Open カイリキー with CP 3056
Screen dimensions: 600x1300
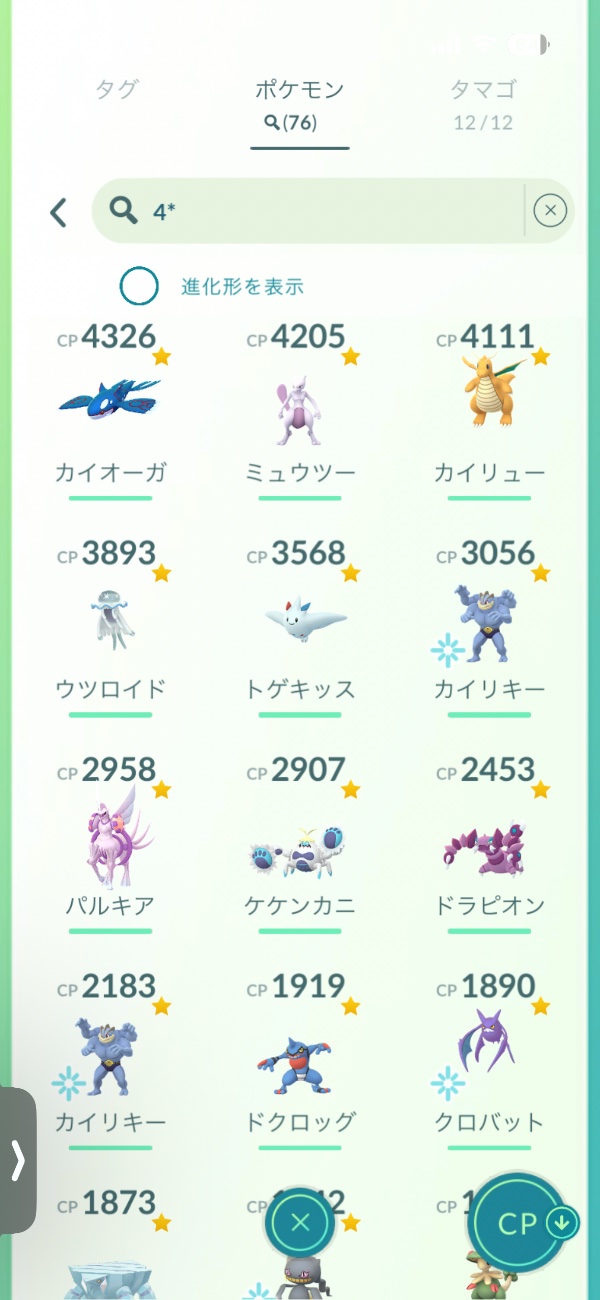pyautogui.click(x=490, y=625)
